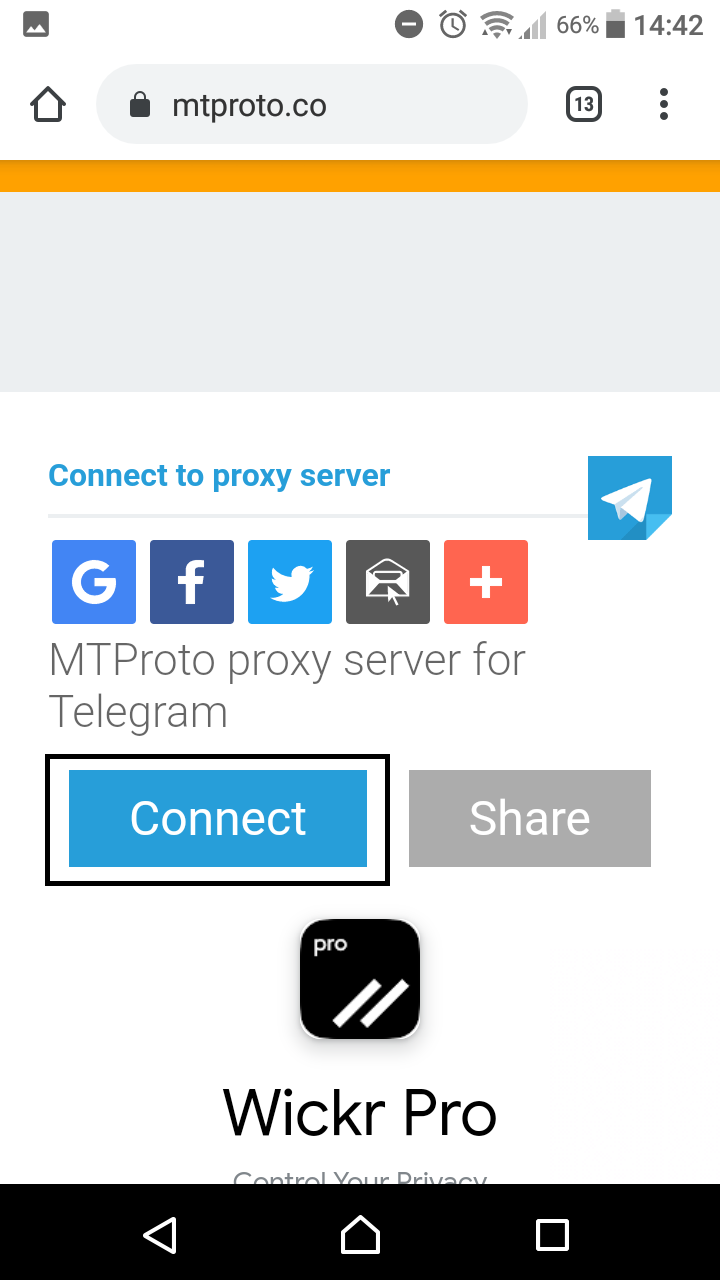Share via the email envelope icon

click(x=388, y=582)
